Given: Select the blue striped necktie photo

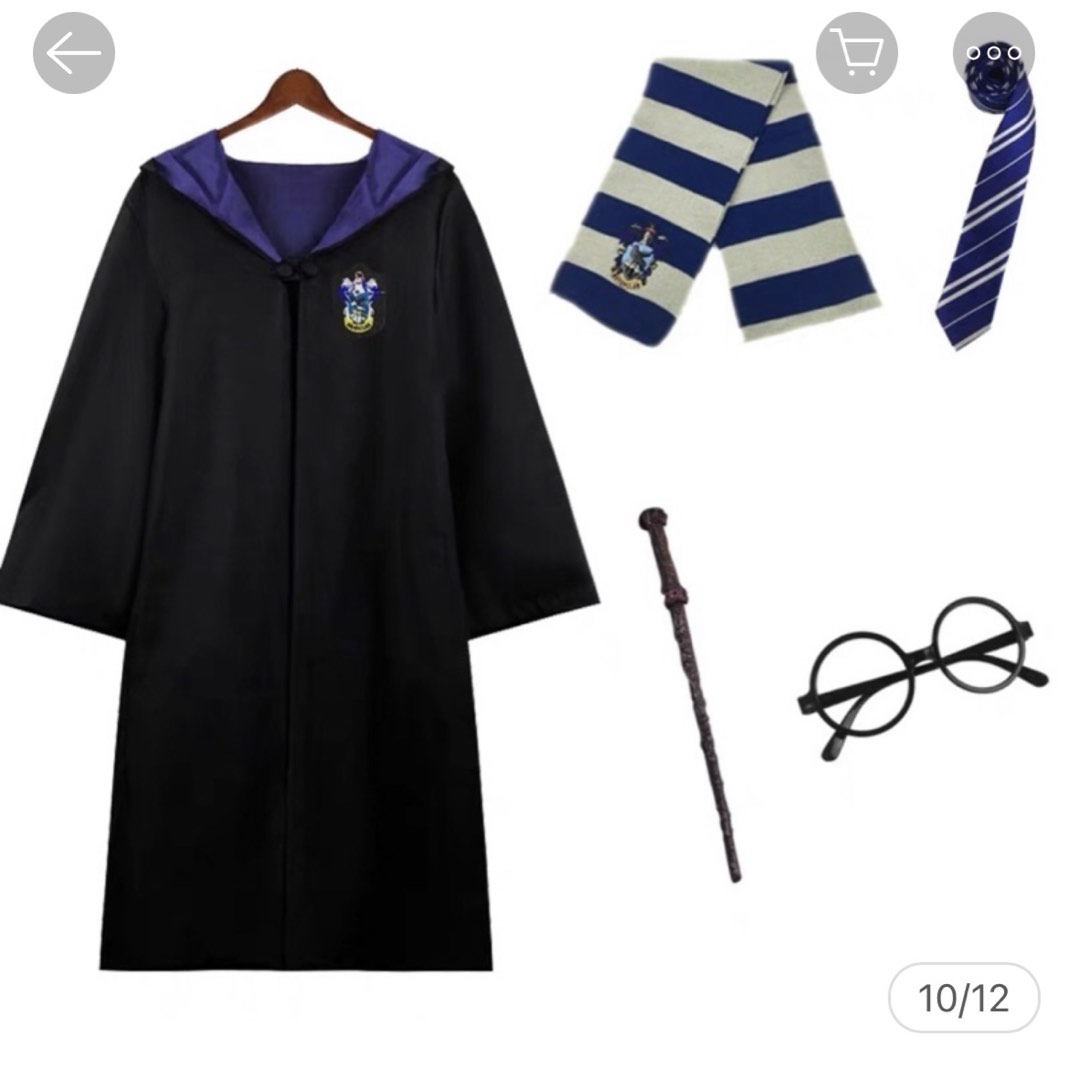Looking at the screenshot, I should point(990,200).
